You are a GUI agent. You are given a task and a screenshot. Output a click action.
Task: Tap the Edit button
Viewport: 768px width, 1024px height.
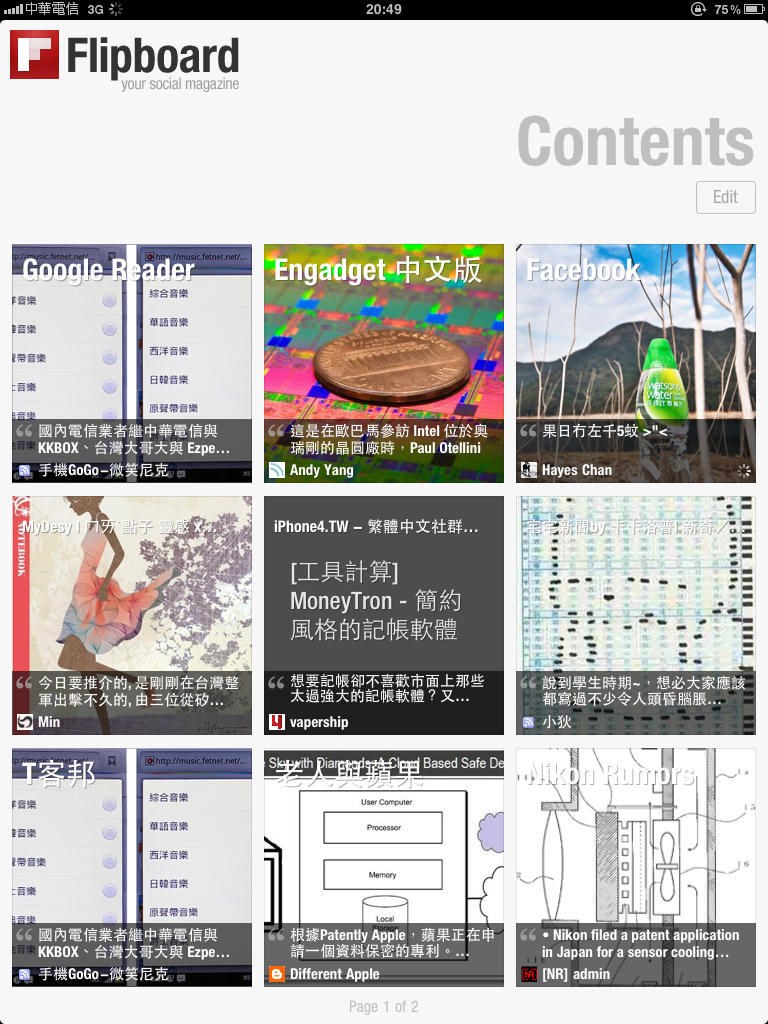point(725,197)
